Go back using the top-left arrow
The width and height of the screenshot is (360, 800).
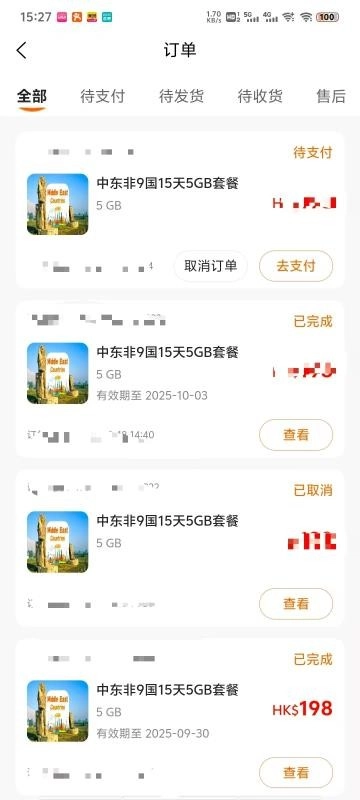[21, 51]
